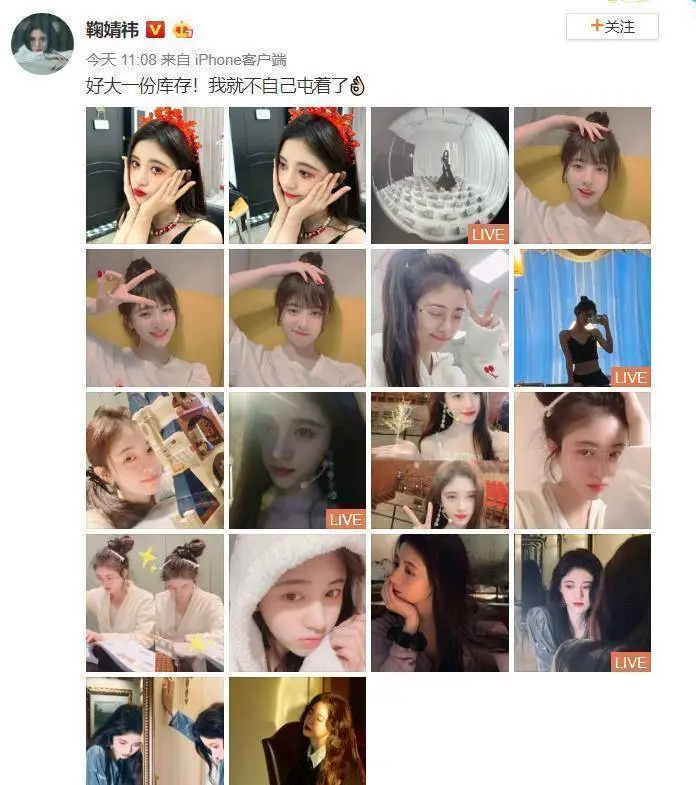View the last photo with curly hair

(x=297, y=730)
